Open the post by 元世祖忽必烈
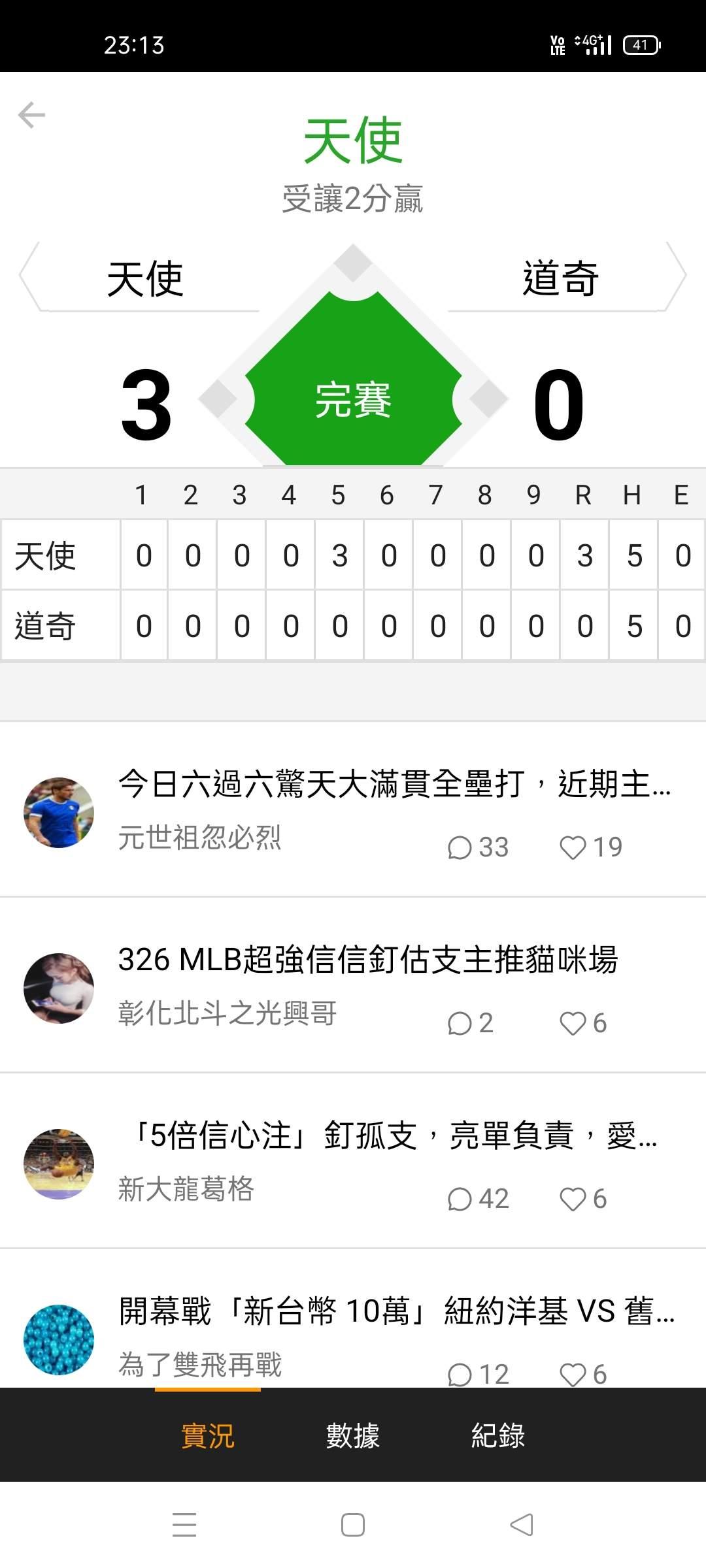Image resolution: width=706 pixels, height=1568 pixels. click(394, 784)
